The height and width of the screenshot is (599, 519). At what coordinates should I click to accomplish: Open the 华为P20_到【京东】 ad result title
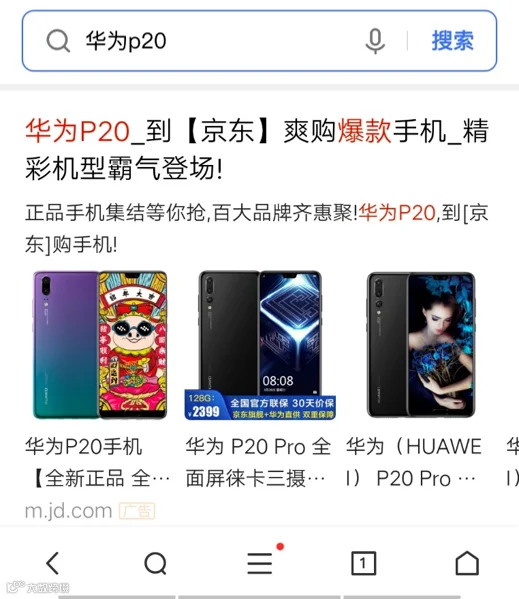(257, 150)
